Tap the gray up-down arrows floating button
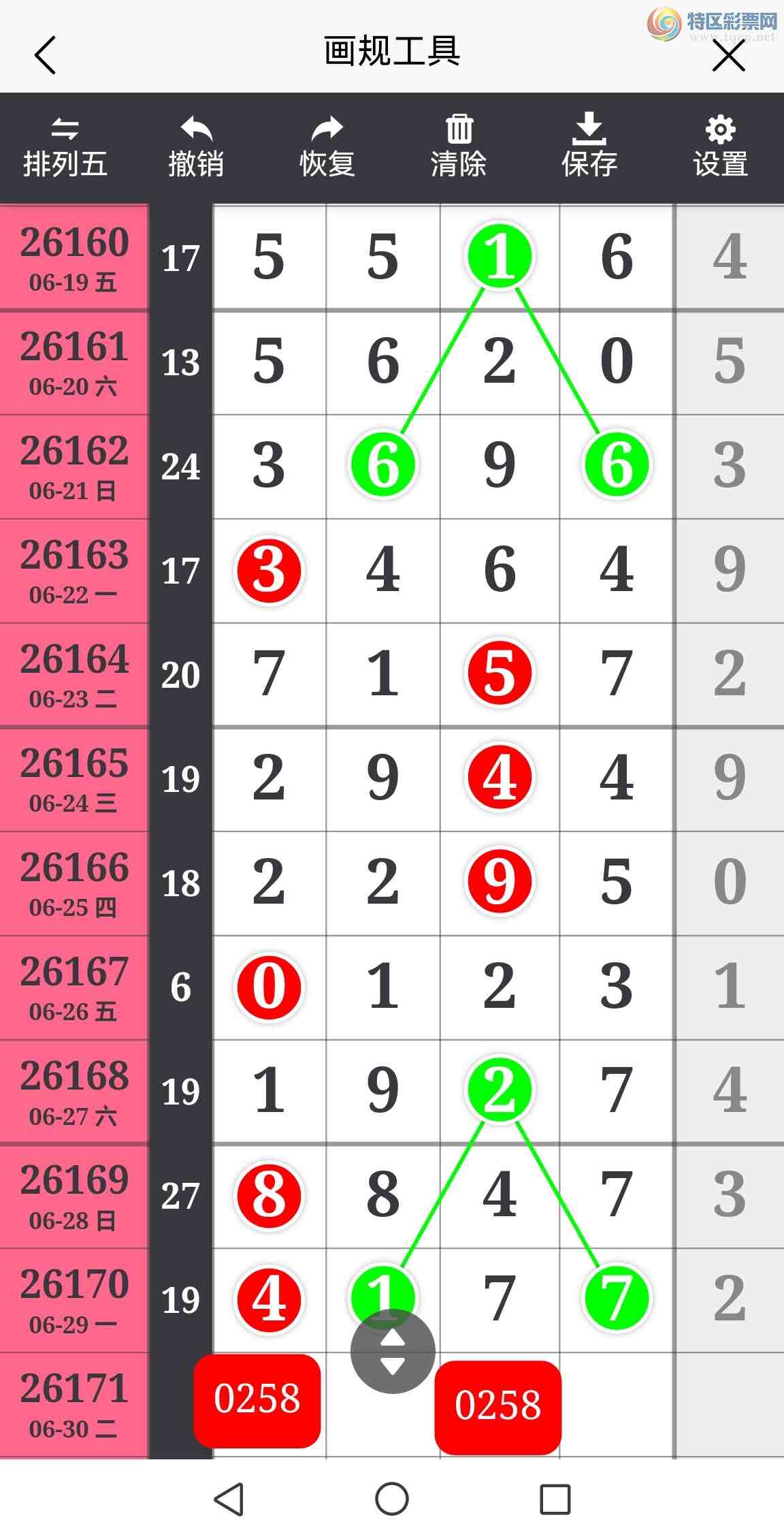 tap(393, 1352)
